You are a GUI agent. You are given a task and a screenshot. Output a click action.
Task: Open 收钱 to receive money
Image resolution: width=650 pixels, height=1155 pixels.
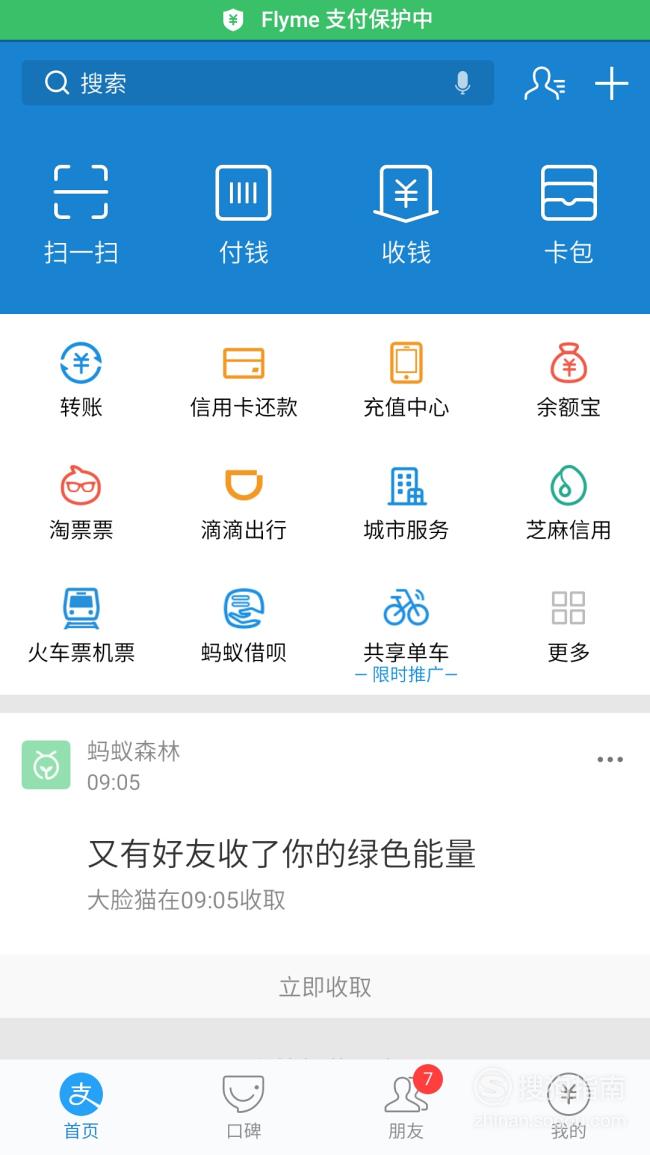406,214
